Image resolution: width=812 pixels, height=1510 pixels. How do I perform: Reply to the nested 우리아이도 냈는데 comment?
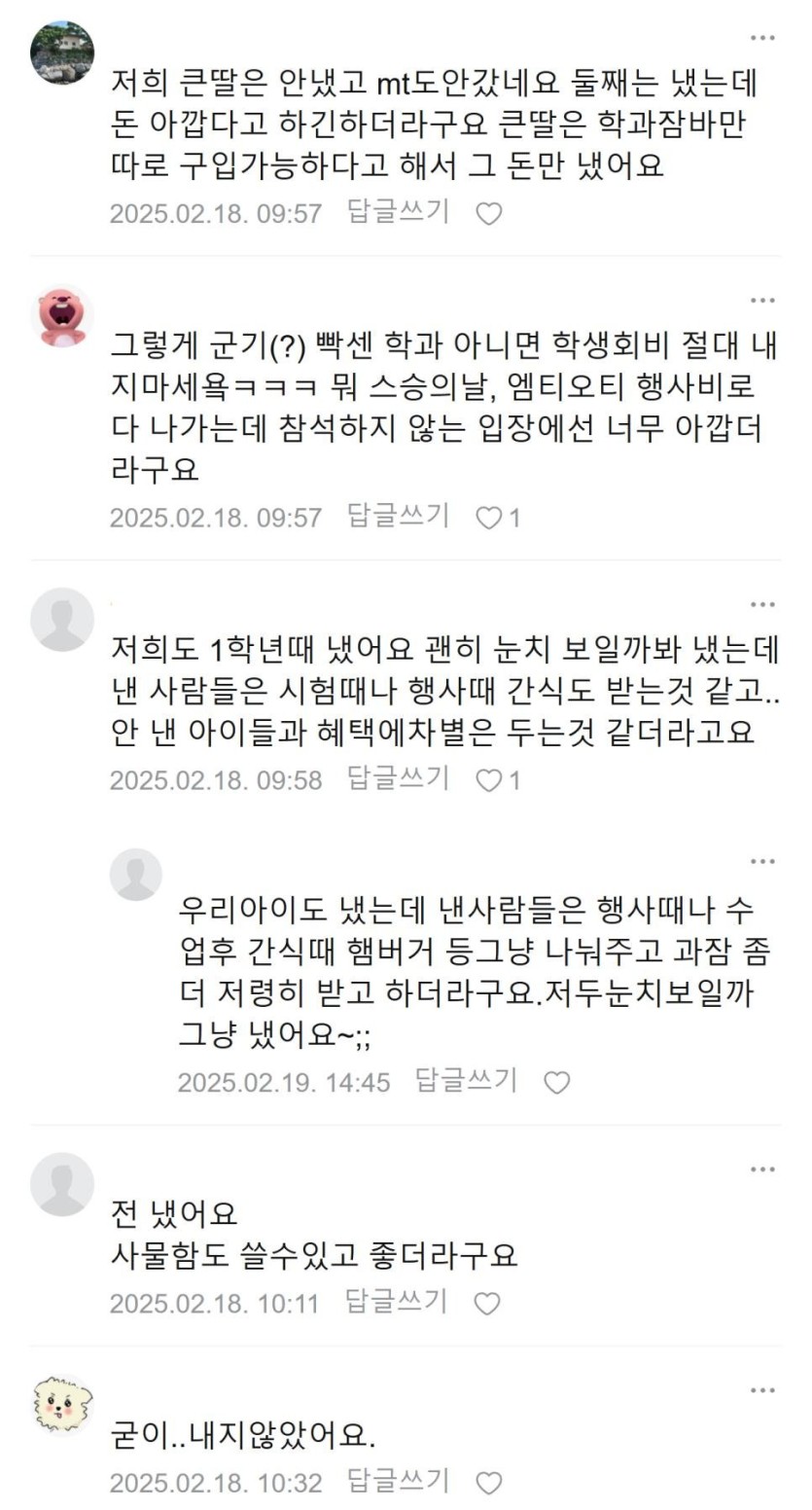pos(466,1081)
